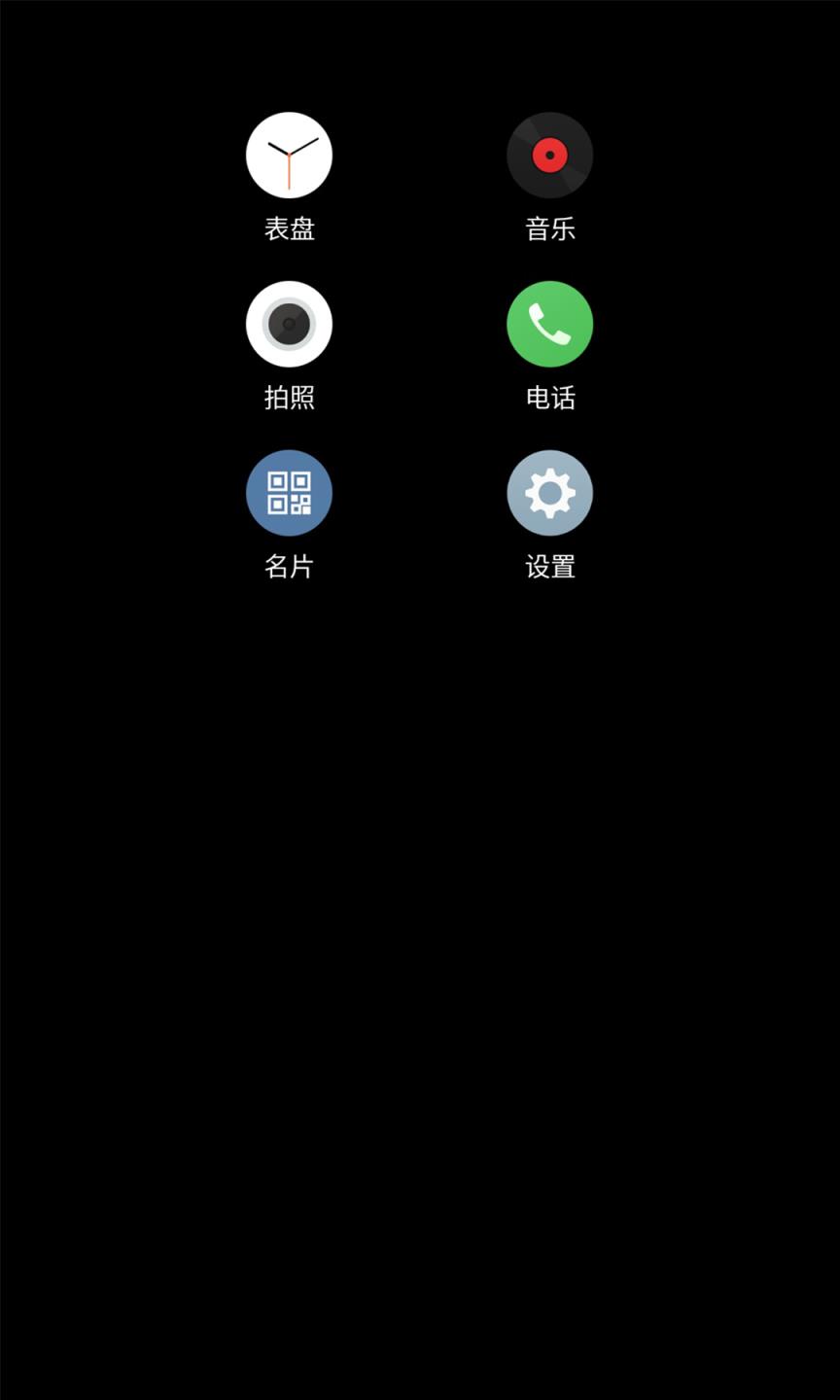Click the 设置 text label
840x1400 pixels.
[549, 567]
